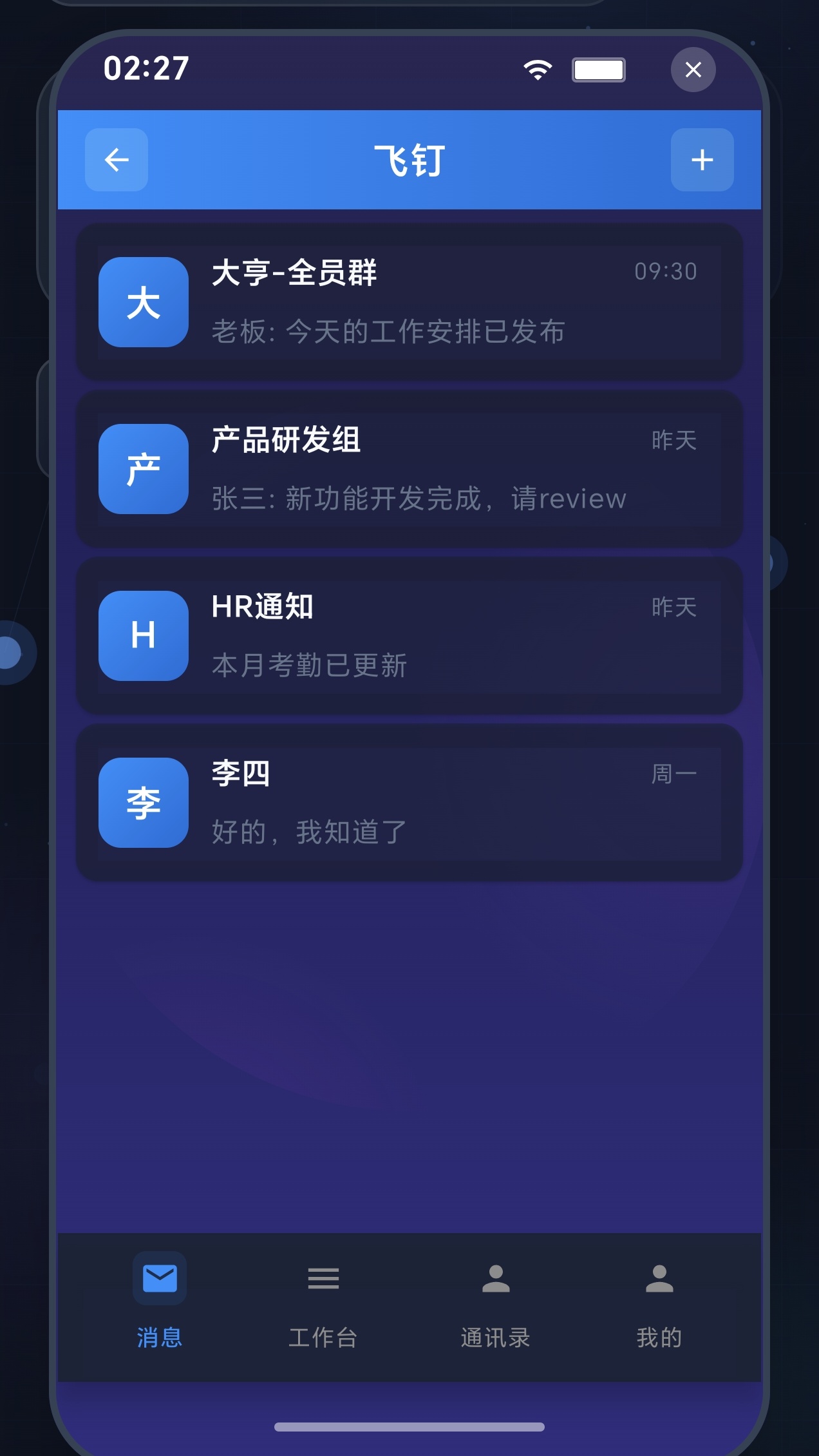Tap the 消息 envelope icon in bottom bar

point(160,1278)
